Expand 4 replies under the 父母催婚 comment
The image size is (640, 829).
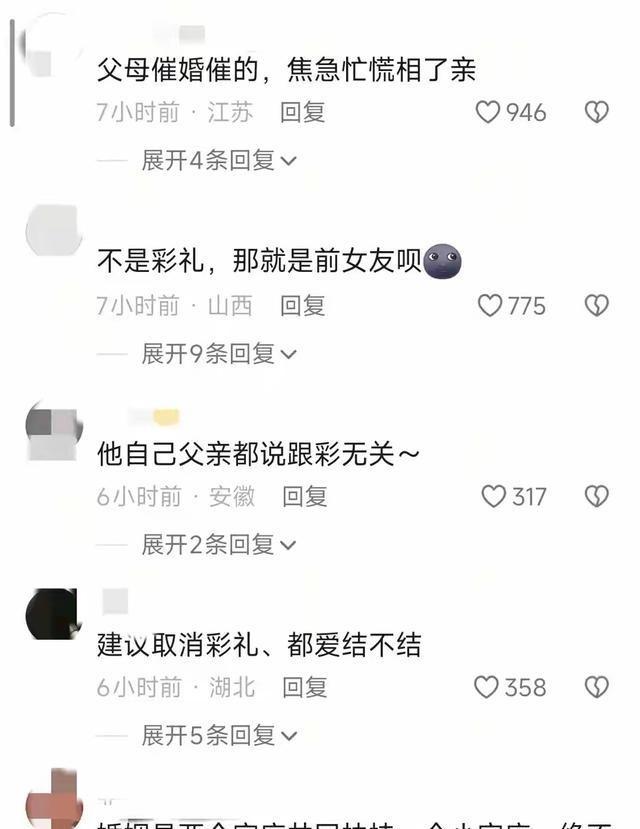219,160
